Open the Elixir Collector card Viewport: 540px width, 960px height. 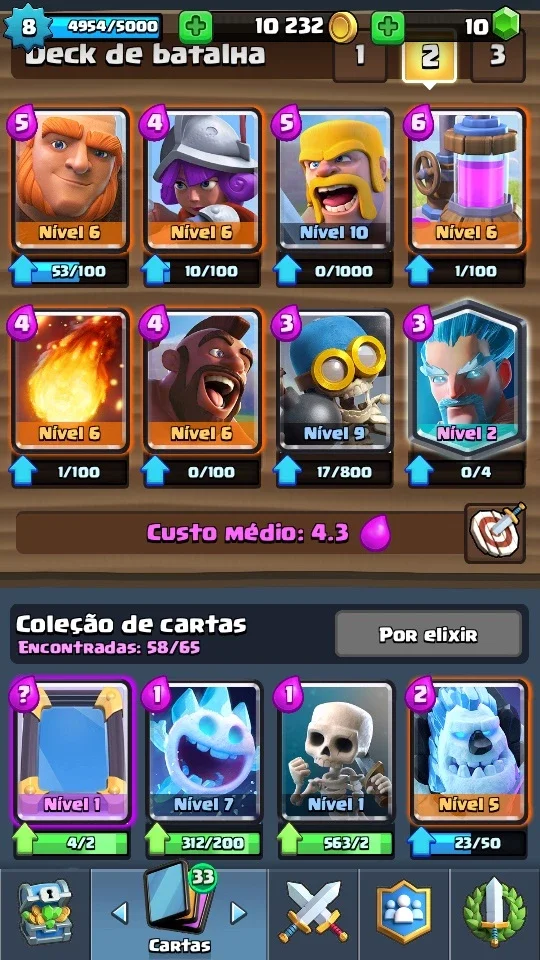pos(467,179)
